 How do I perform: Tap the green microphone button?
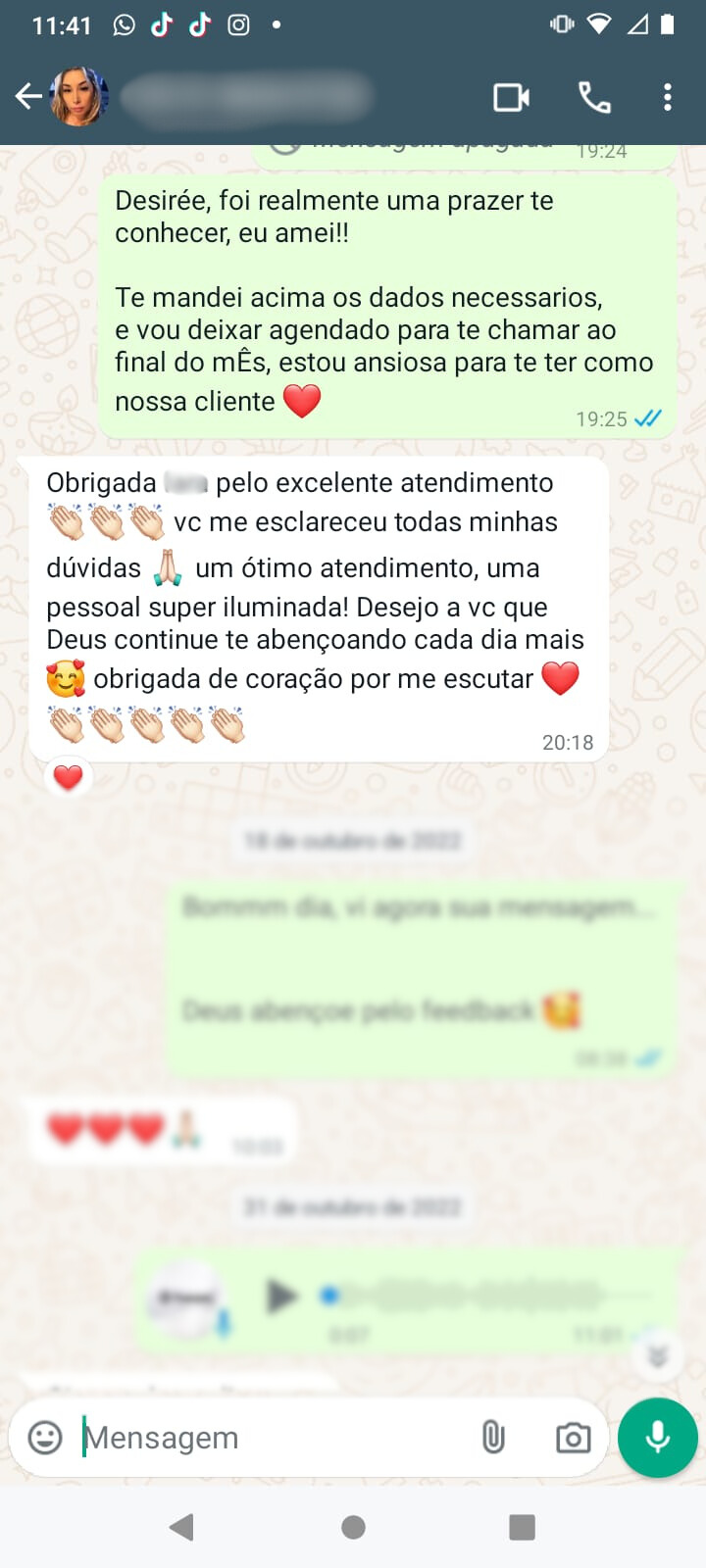point(657,1438)
